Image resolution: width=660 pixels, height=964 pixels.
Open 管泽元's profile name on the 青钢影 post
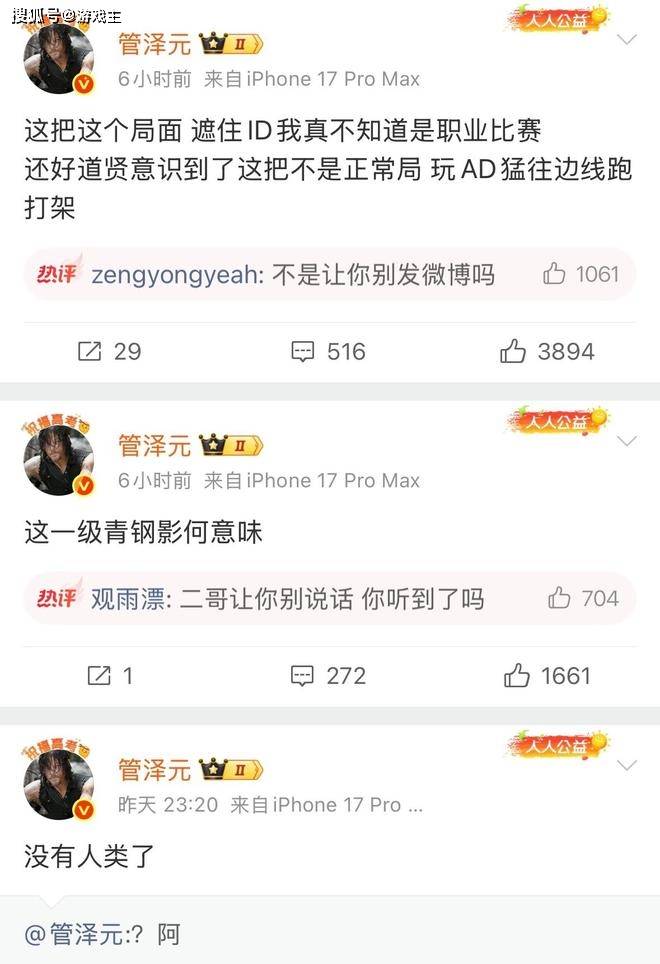[x=155, y=445]
